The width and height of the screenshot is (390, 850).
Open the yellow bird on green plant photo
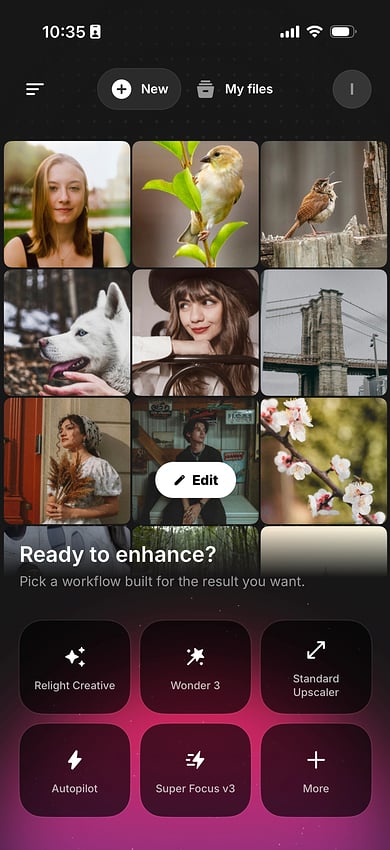(195, 204)
